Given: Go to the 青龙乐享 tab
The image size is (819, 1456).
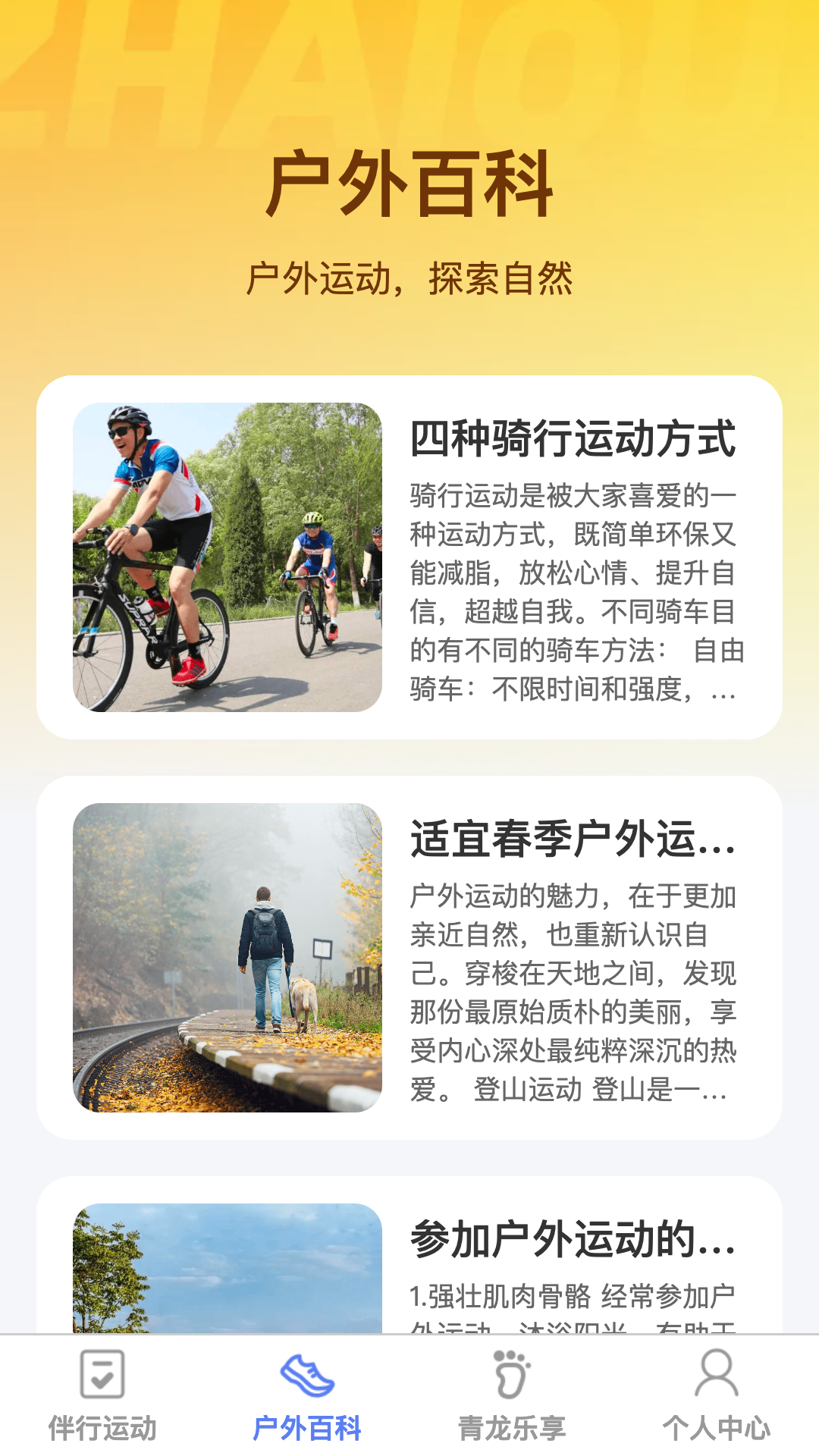Looking at the screenshot, I should point(512,1397).
